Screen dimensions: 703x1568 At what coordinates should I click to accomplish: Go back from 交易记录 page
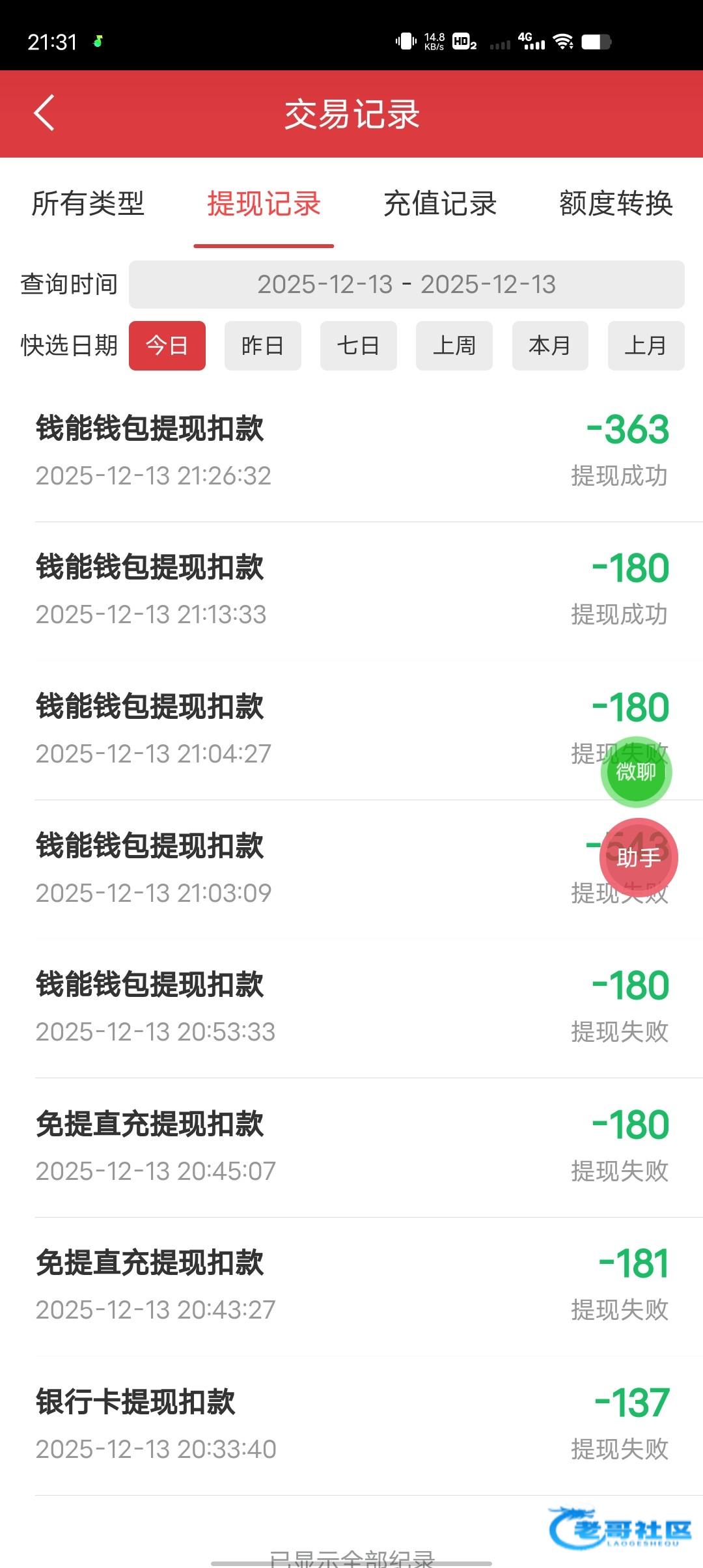pyautogui.click(x=44, y=113)
